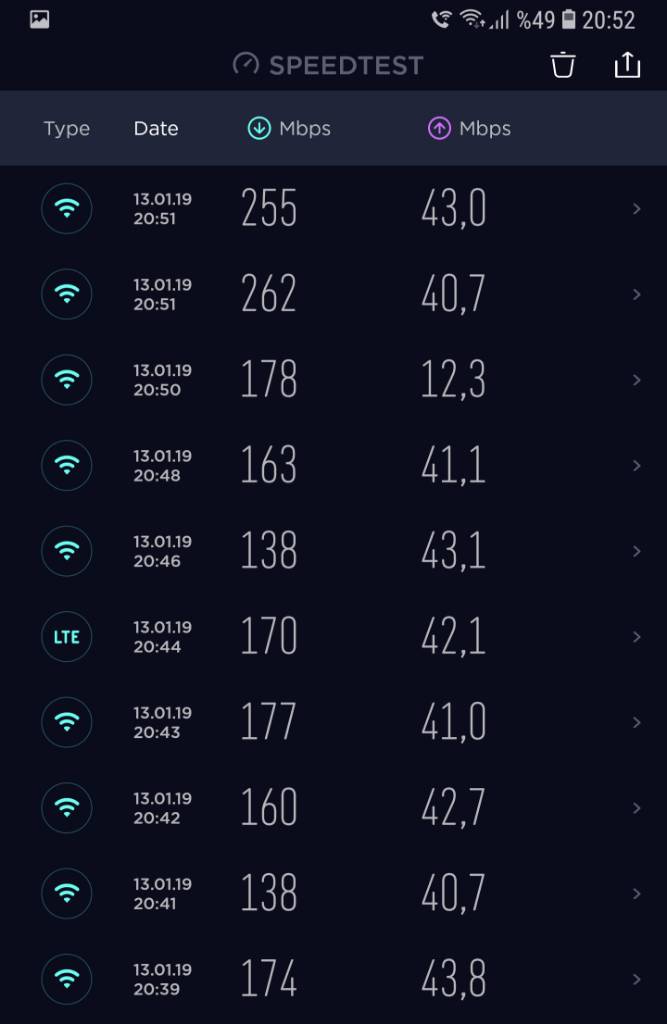Delete all results with the trash icon
Image resolution: width=667 pixels, height=1024 pixels.
point(563,66)
